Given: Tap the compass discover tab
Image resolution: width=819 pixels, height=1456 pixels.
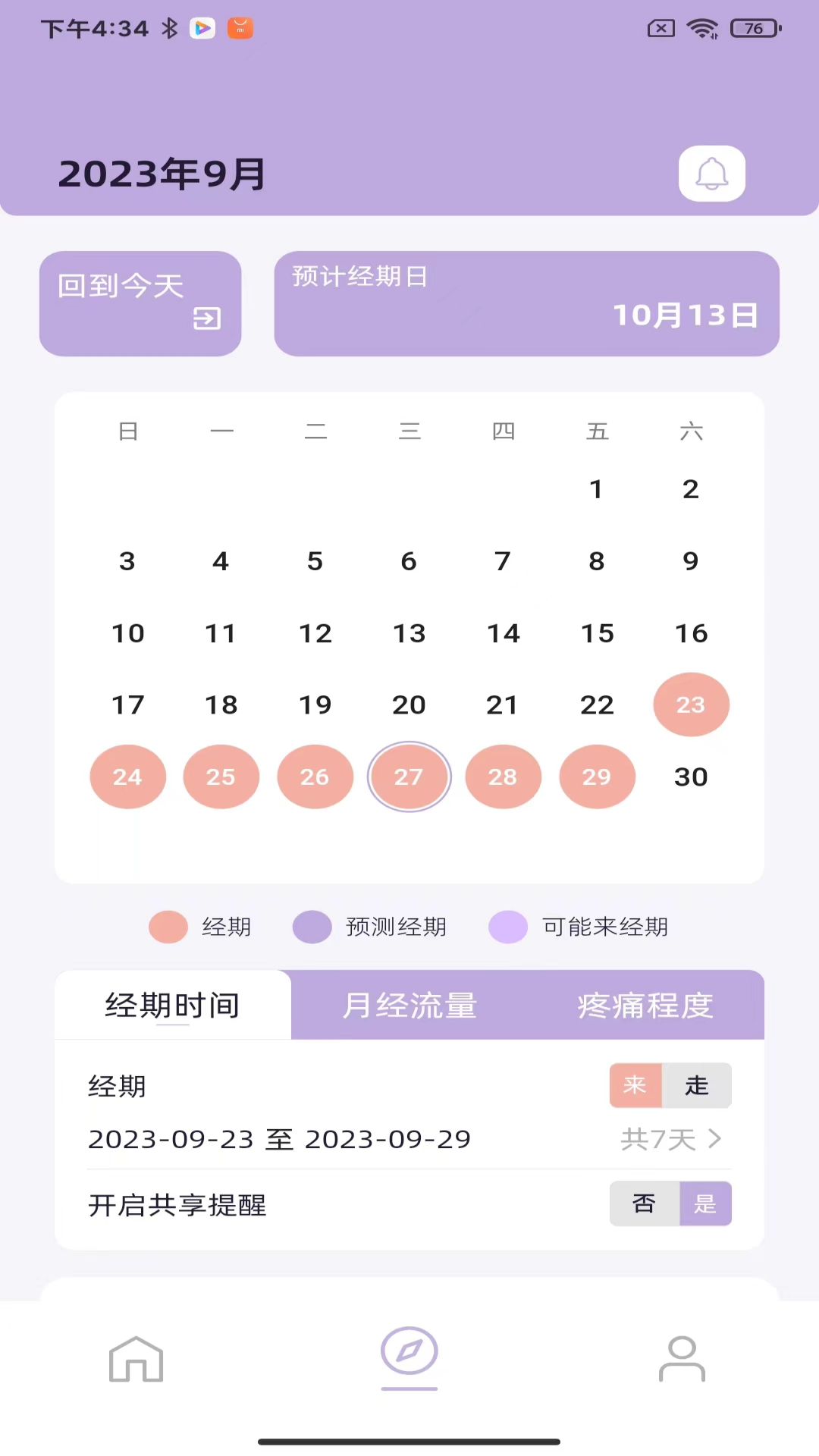Looking at the screenshot, I should [x=409, y=1352].
